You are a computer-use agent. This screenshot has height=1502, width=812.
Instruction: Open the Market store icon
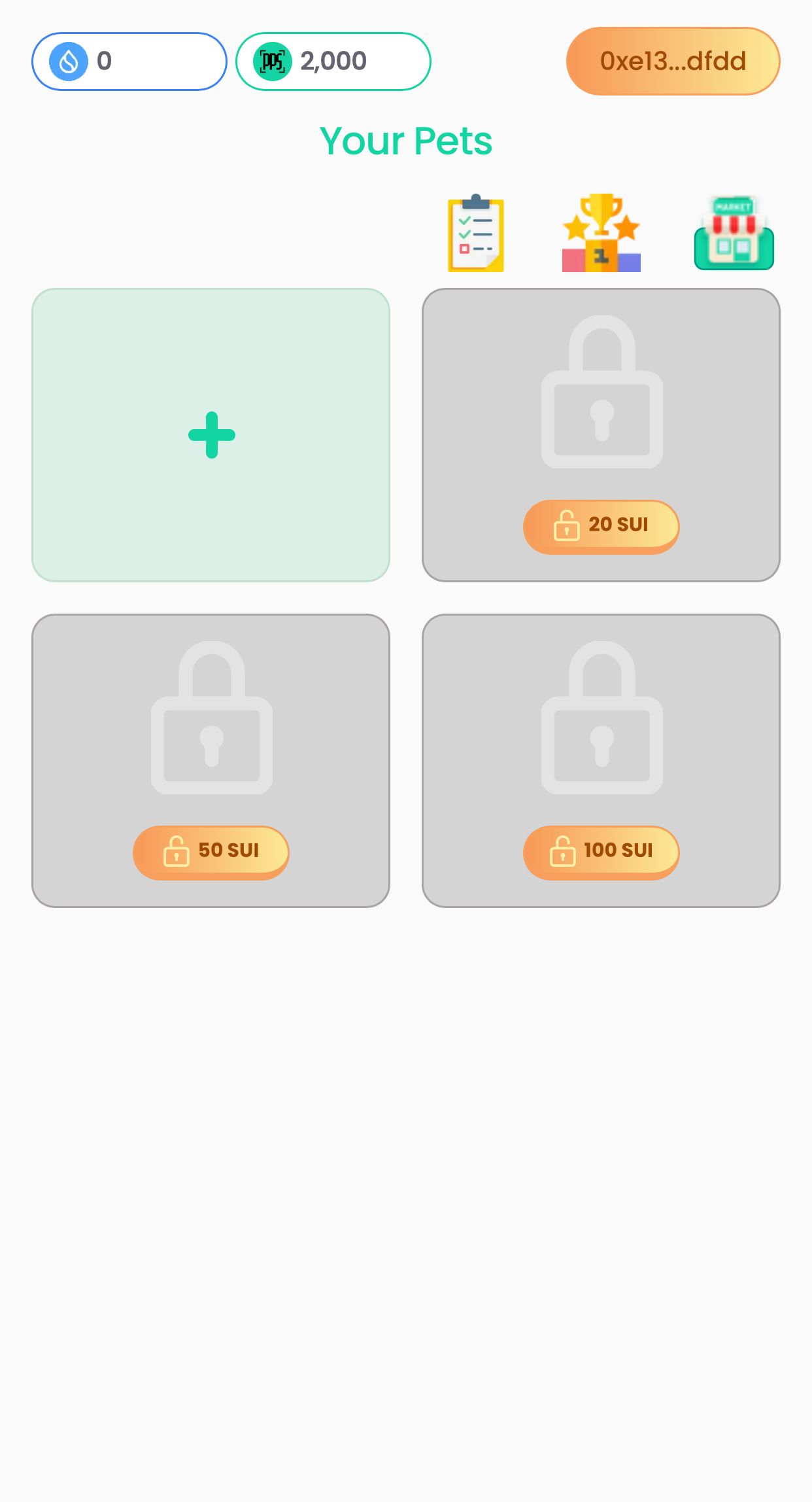734,234
